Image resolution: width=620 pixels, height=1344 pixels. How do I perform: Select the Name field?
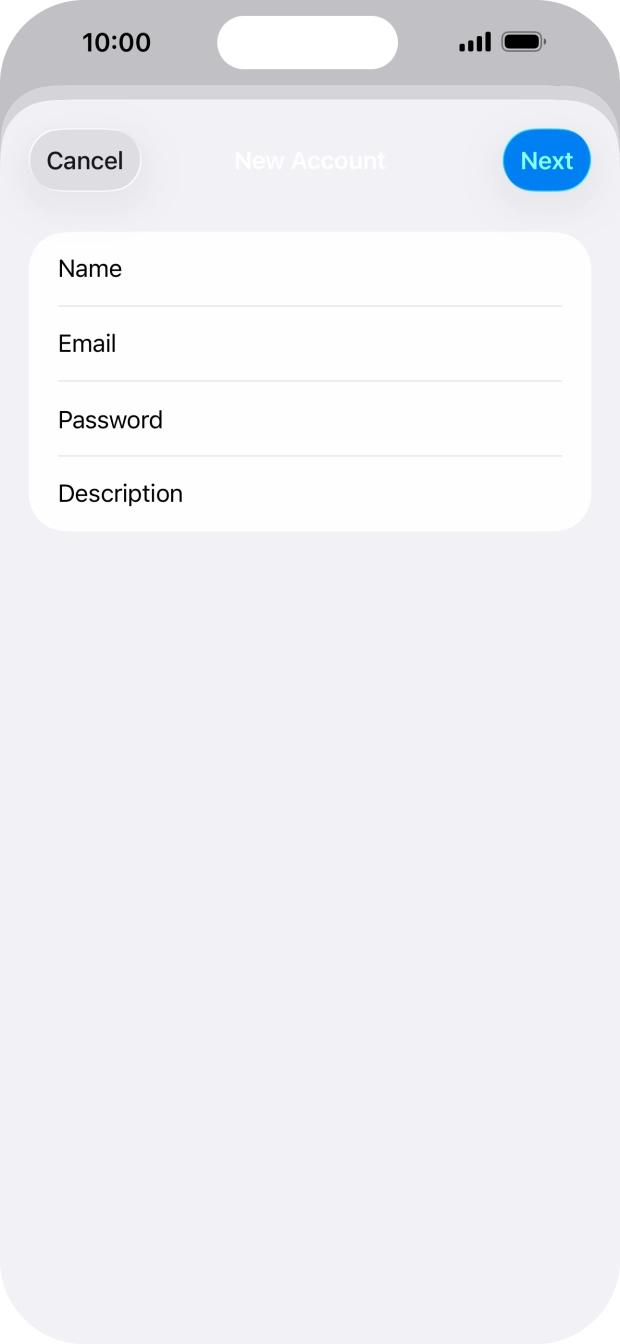310,269
